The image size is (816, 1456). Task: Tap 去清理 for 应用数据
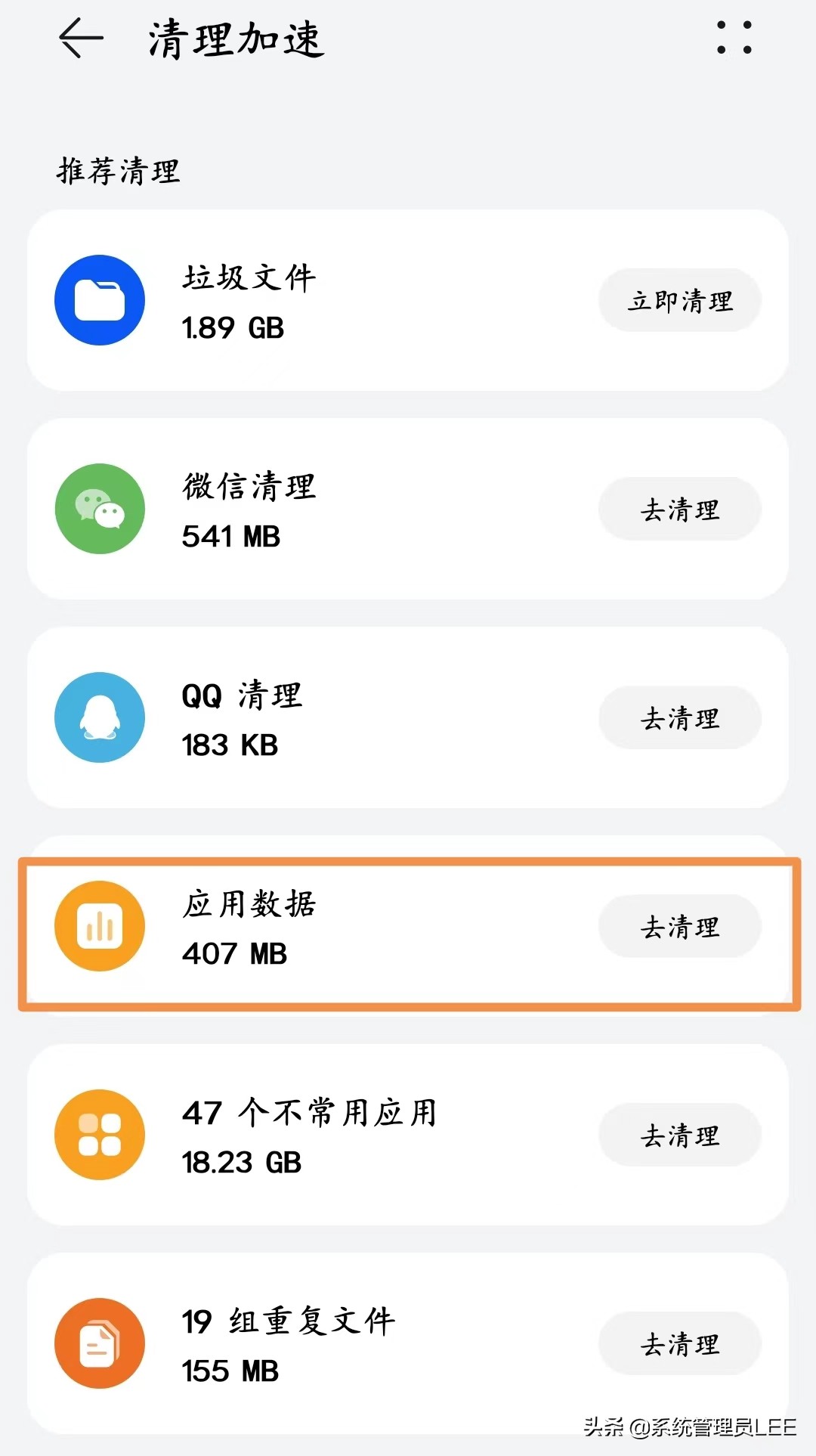click(x=679, y=927)
